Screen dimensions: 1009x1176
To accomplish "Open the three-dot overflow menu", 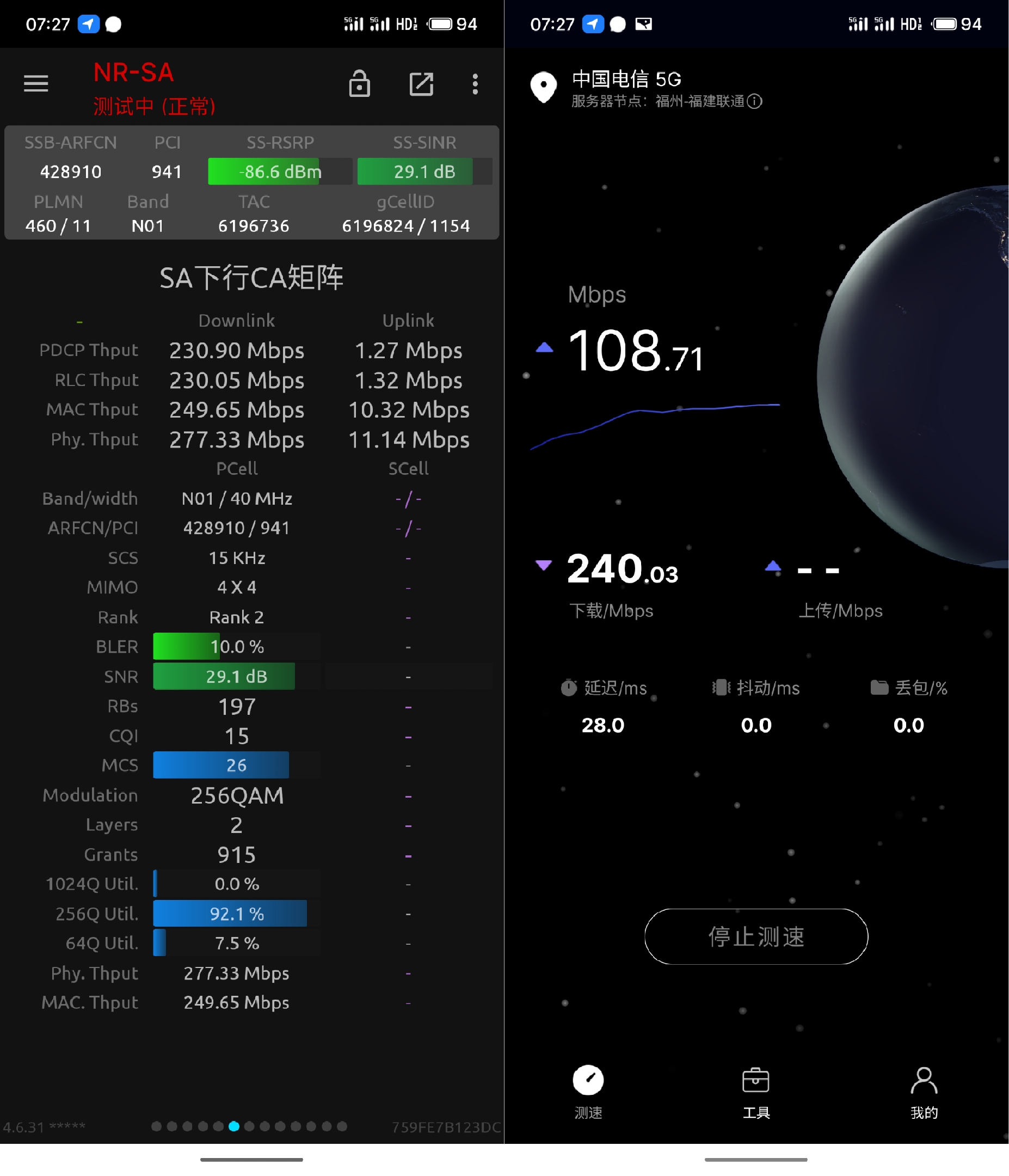I will click(475, 84).
